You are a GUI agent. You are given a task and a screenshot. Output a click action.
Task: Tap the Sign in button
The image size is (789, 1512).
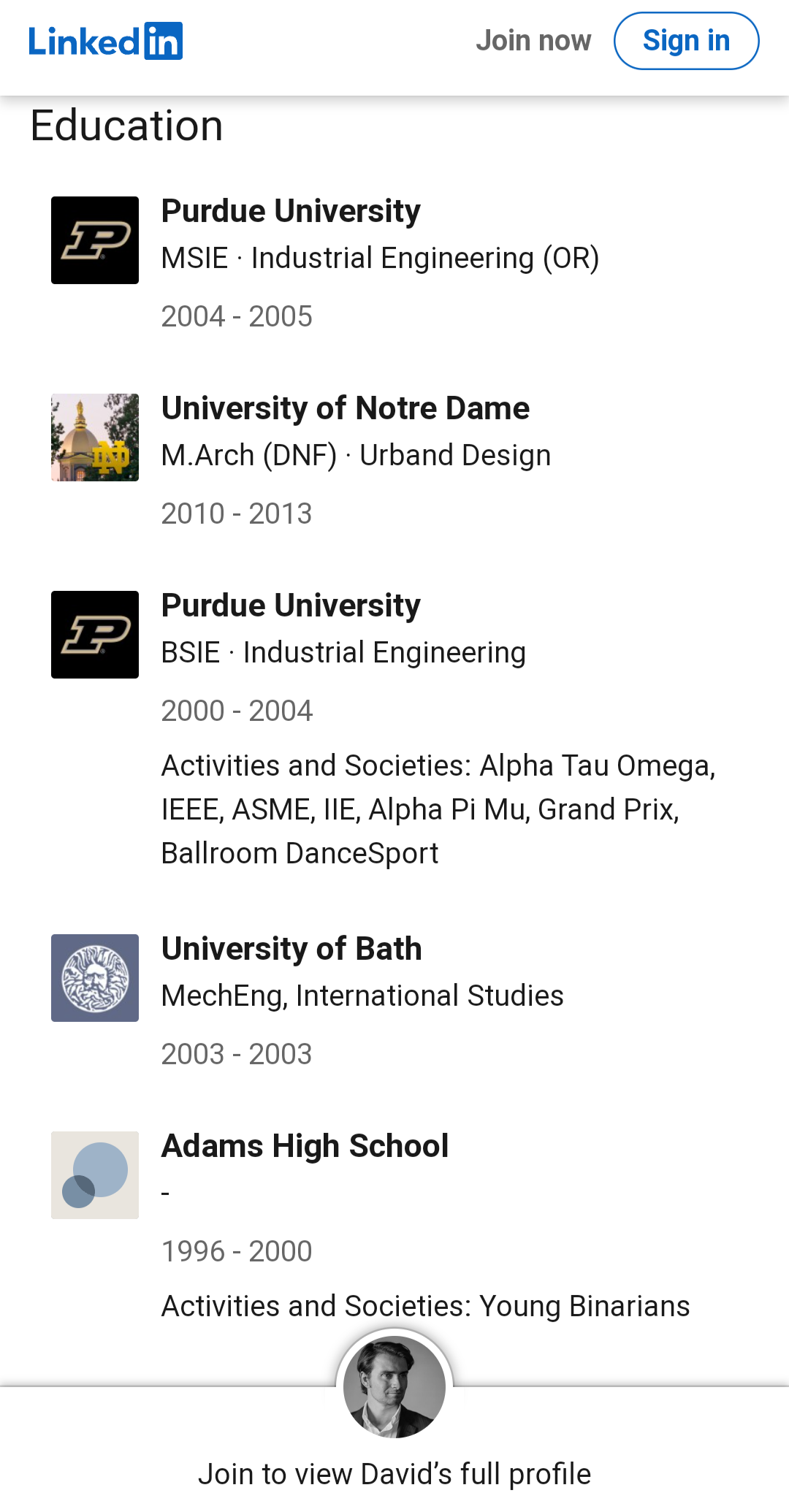[x=686, y=41]
